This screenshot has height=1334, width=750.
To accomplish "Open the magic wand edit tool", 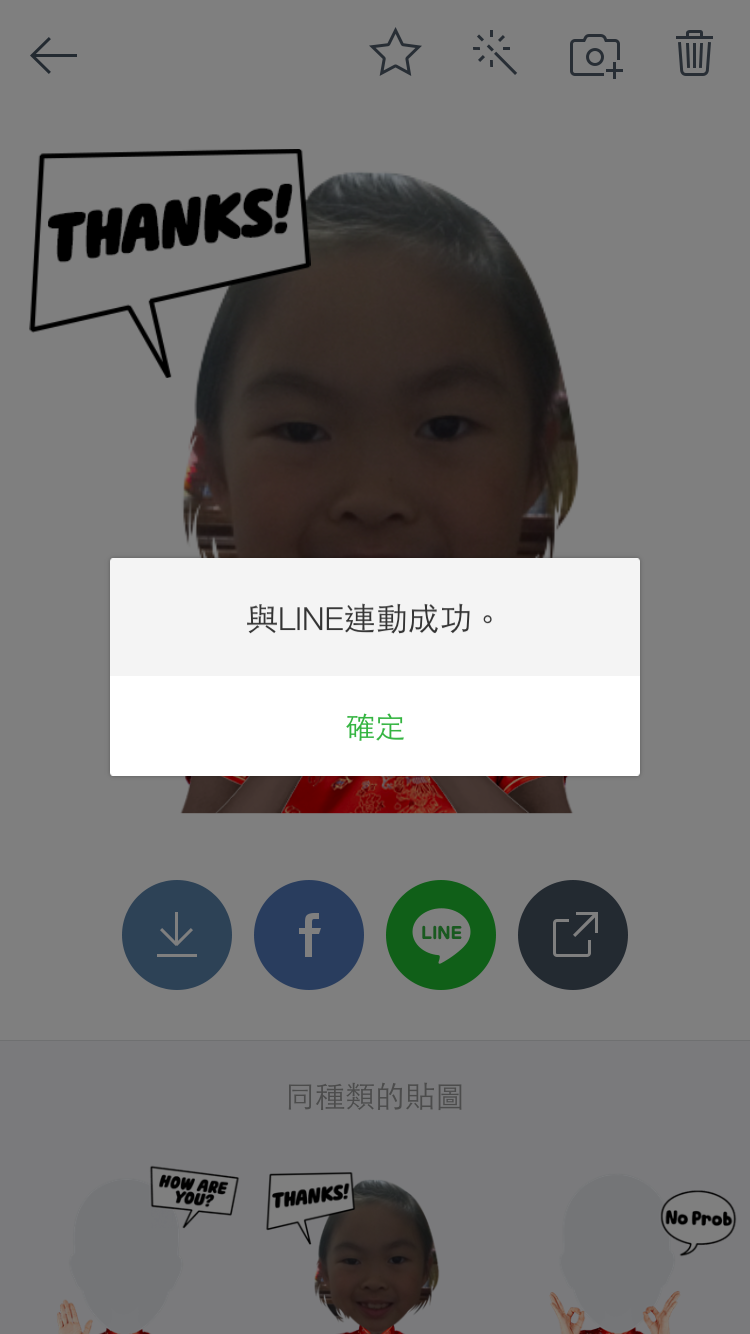I will point(495,54).
